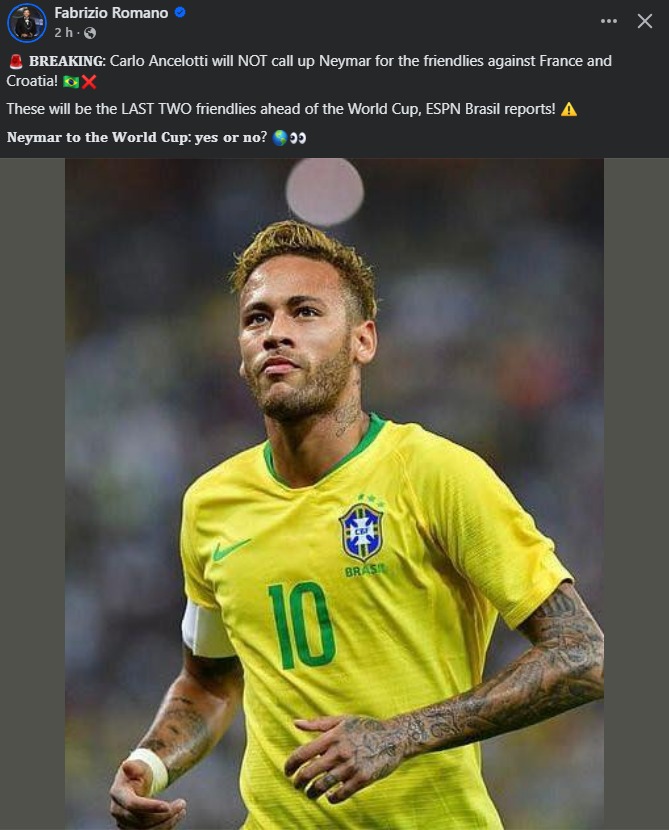The image size is (669, 830).
Task: Open the 2 h timestamp link
Action: tap(62, 32)
